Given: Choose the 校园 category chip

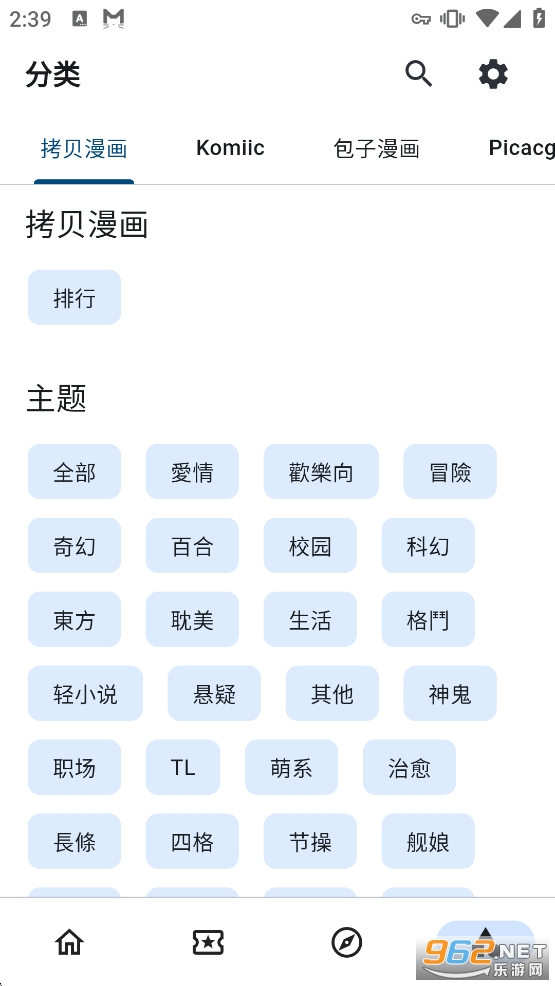Looking at the screenshot, I should [x=310, y=546].
